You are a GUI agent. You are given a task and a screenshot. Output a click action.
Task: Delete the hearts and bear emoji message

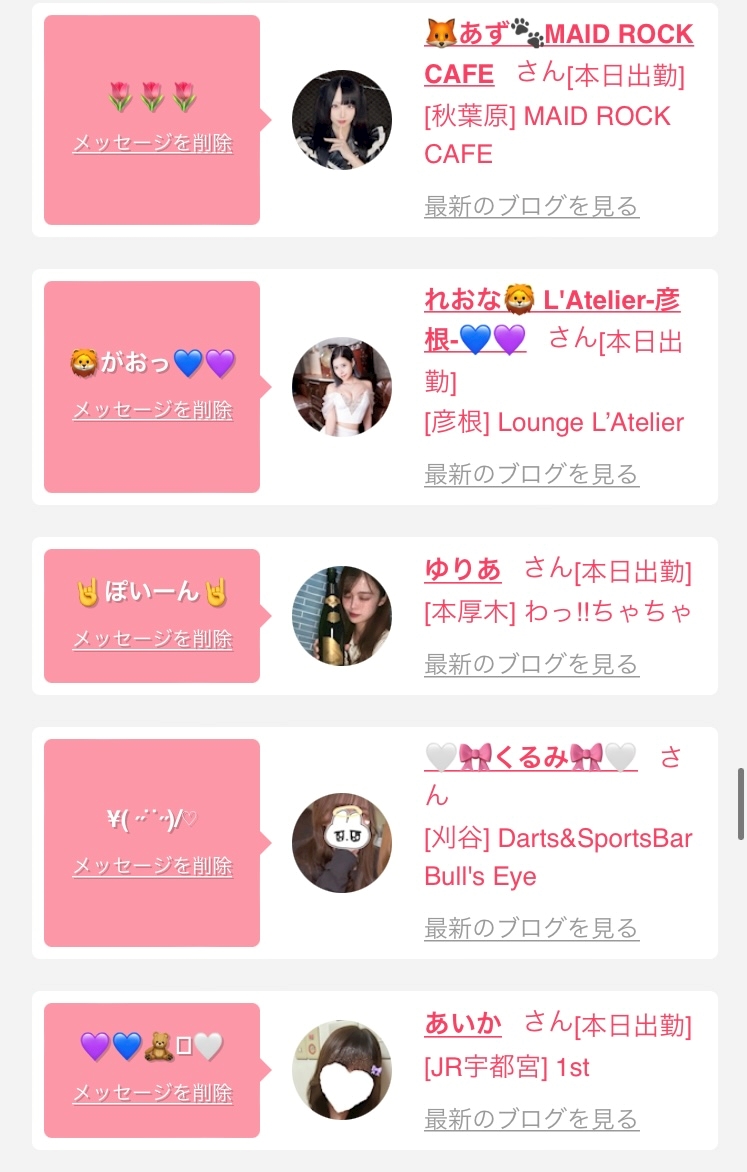click(x=153, y=1093)
